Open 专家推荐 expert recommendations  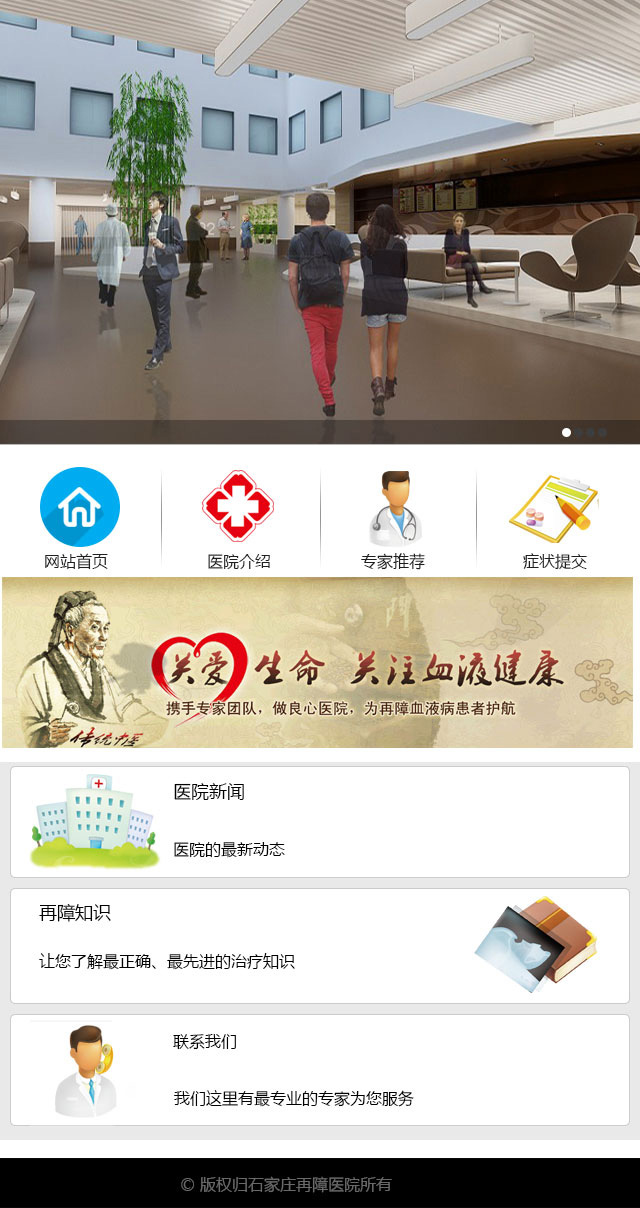[x=394, y=507]
